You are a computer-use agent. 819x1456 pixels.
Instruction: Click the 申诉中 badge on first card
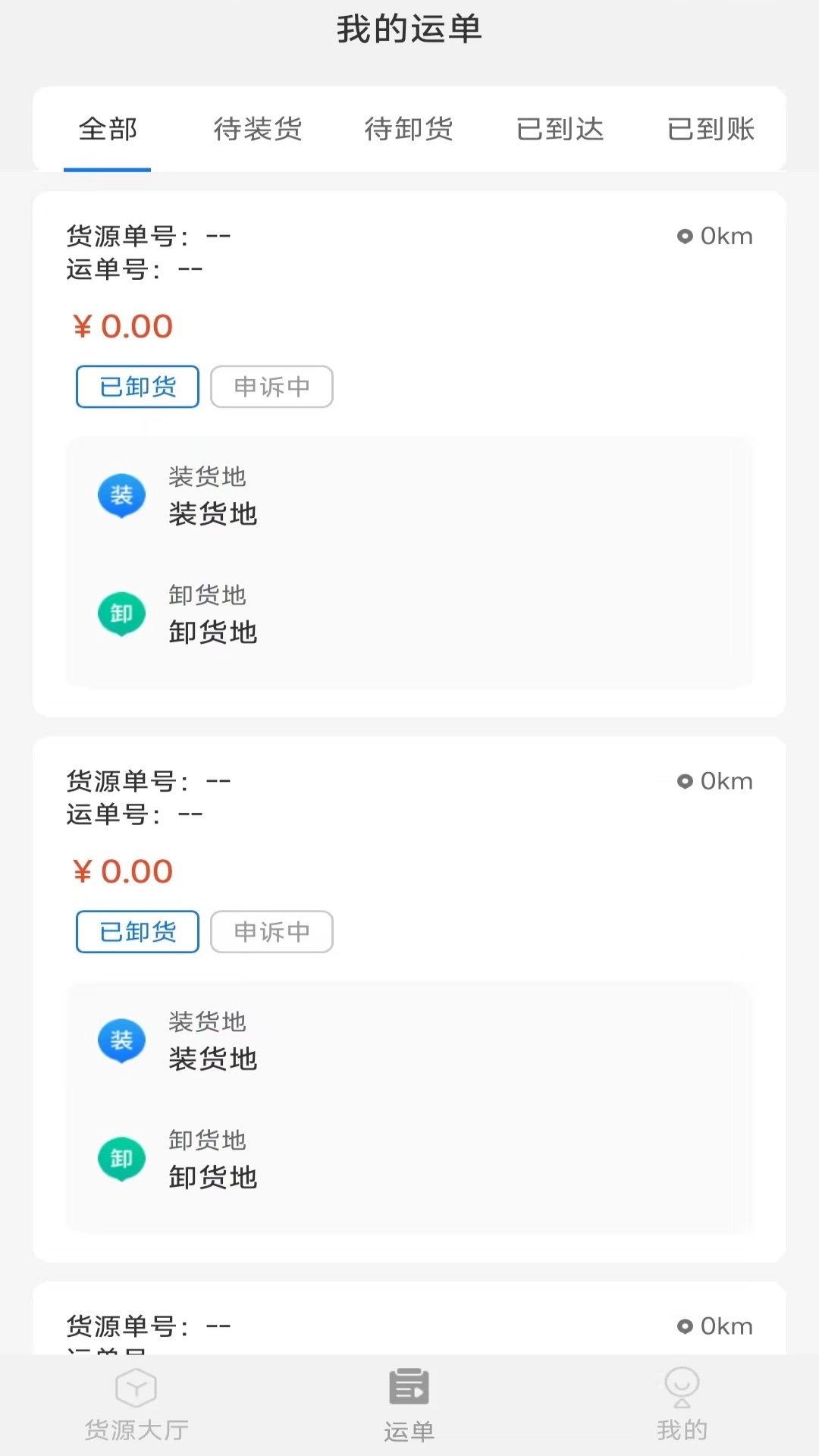pyautogui.click(x=271, y=387)
